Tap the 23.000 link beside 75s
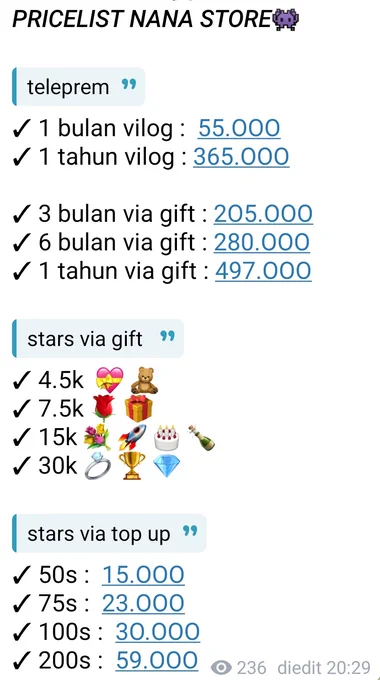Image resolution: width=380 pixels, height=680 pixels. tap(143, 603)
